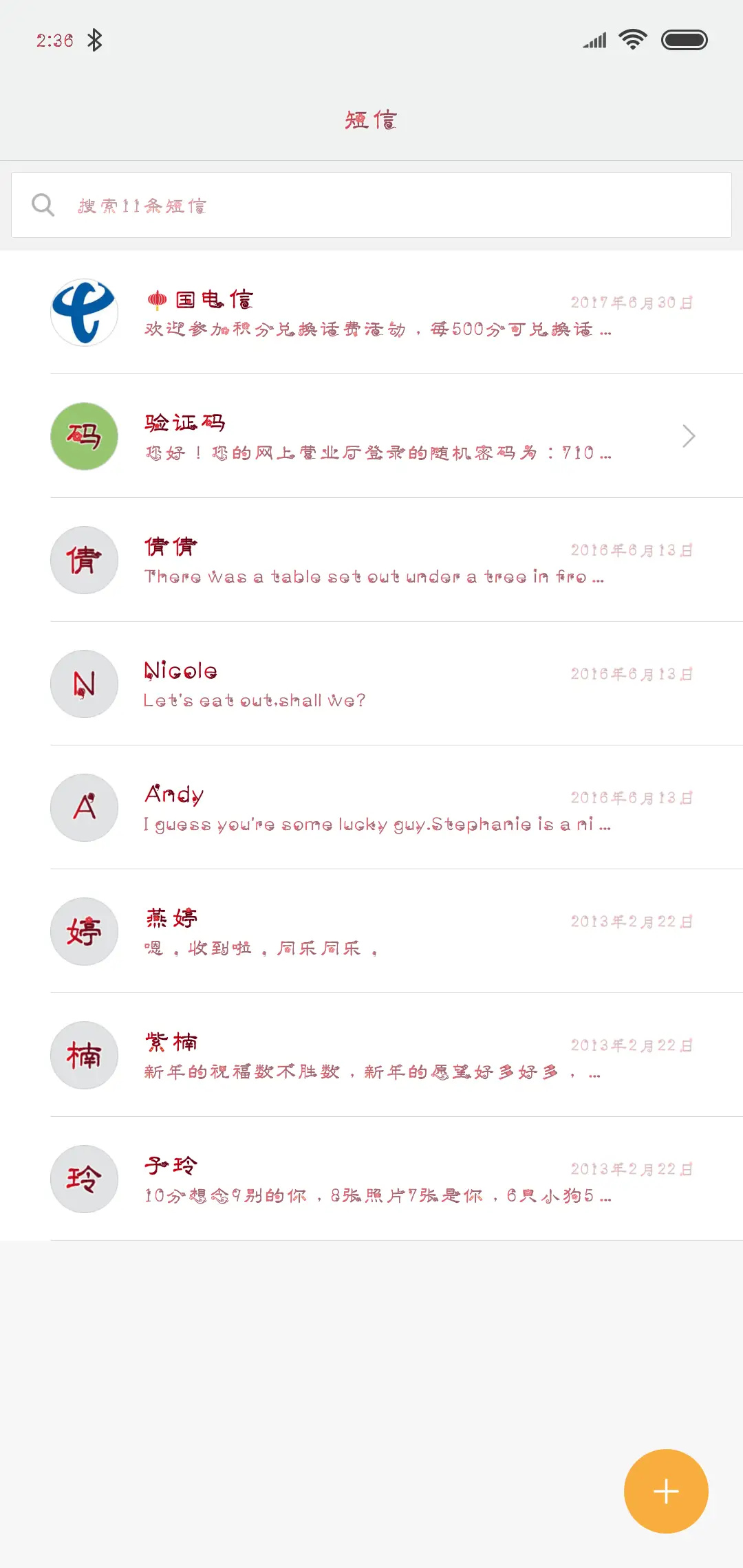Expand the 验证码 conversation via its chevron
The height and width of the screenshot is (1568, 743).
[x=689, y=437]
